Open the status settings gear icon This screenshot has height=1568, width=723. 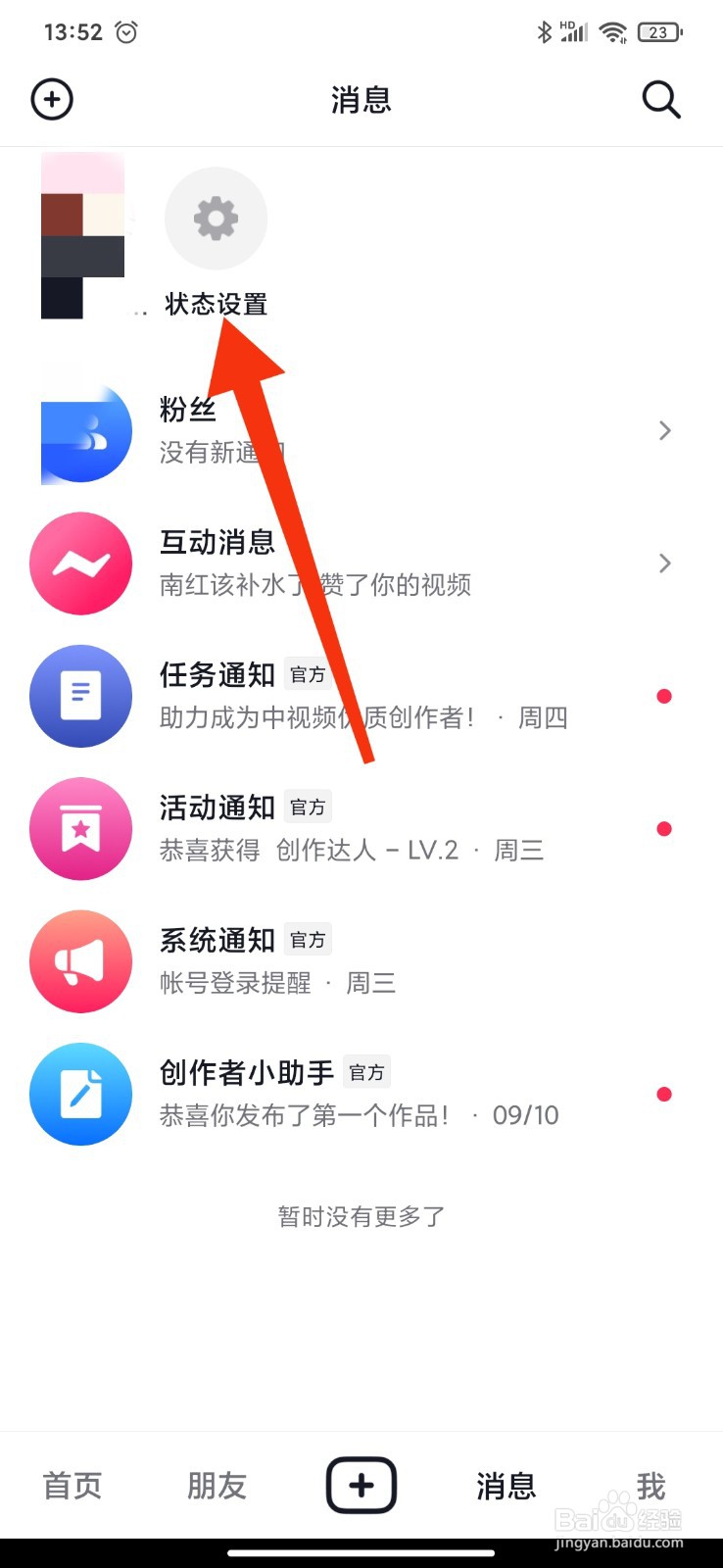coord(216,218)
